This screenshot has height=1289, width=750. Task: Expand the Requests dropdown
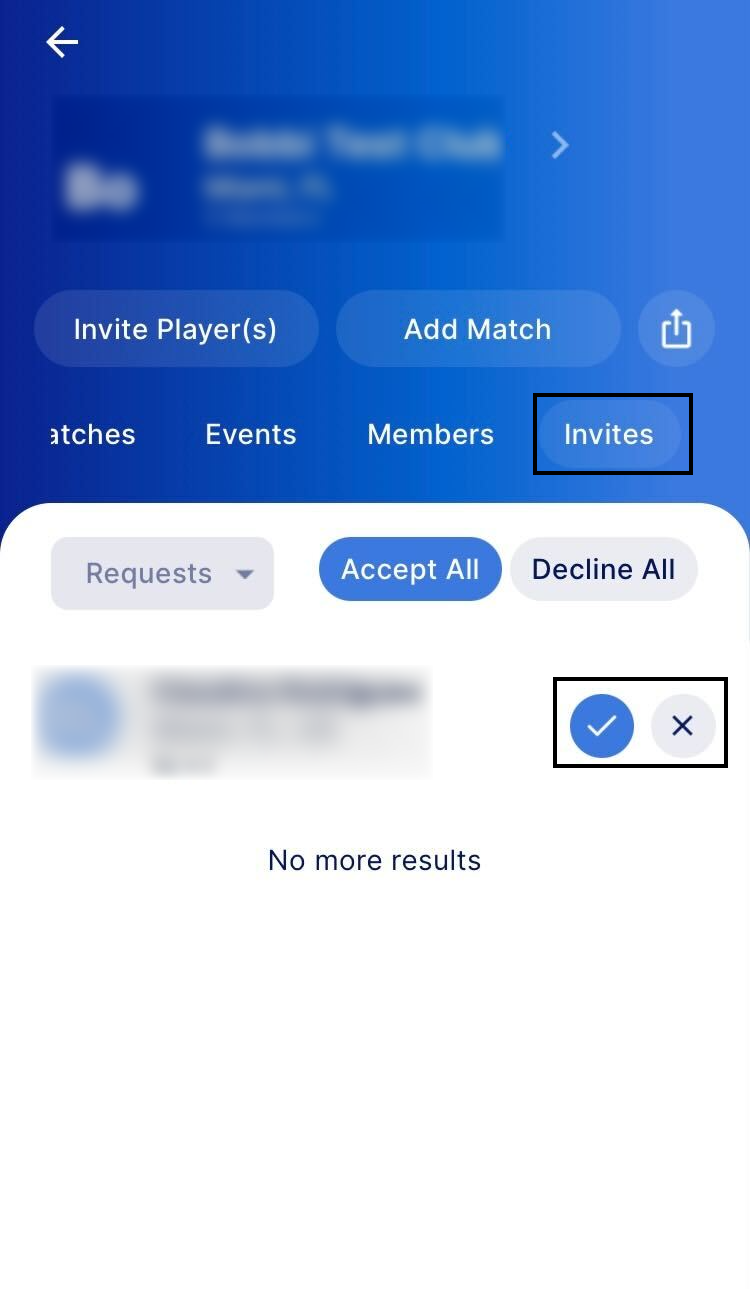(162, 573)
